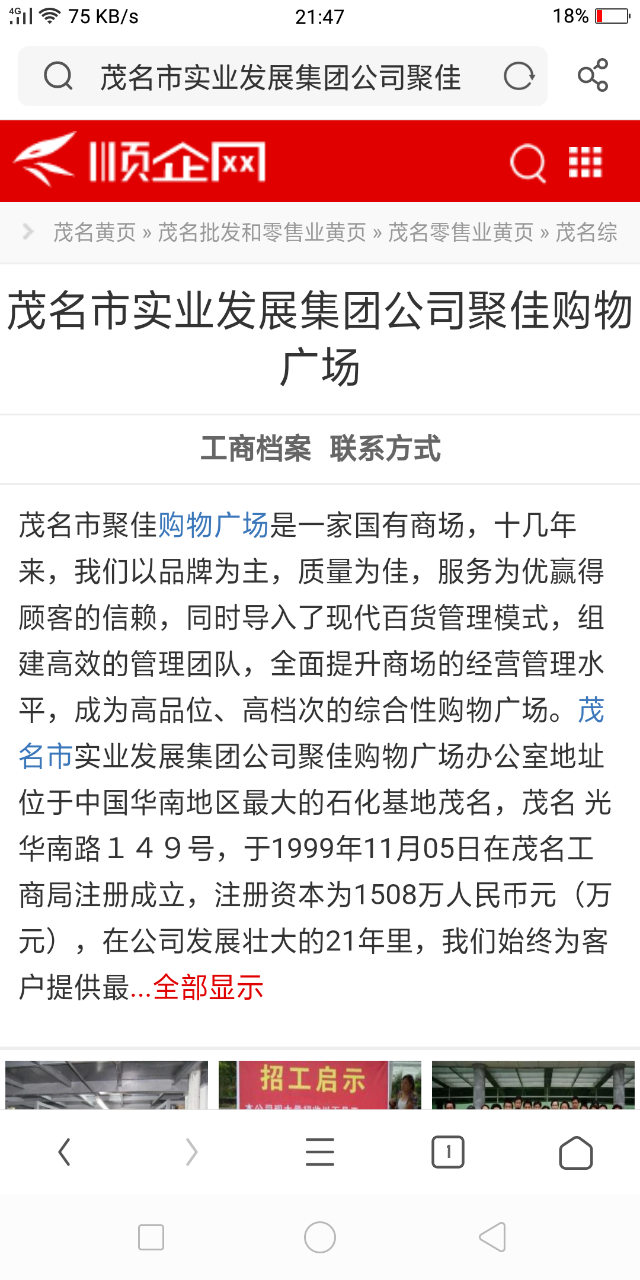Open the site search icon
The image size is (640, 1280).
[x=527, y=162]
